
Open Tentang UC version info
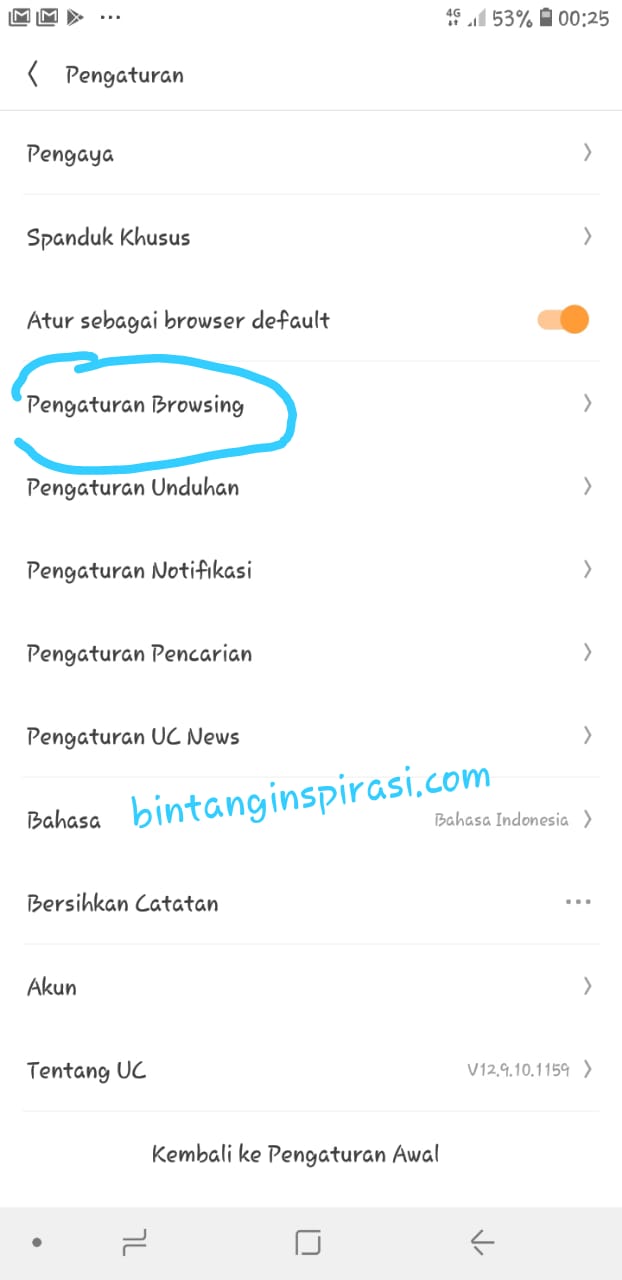(310, 1070)
